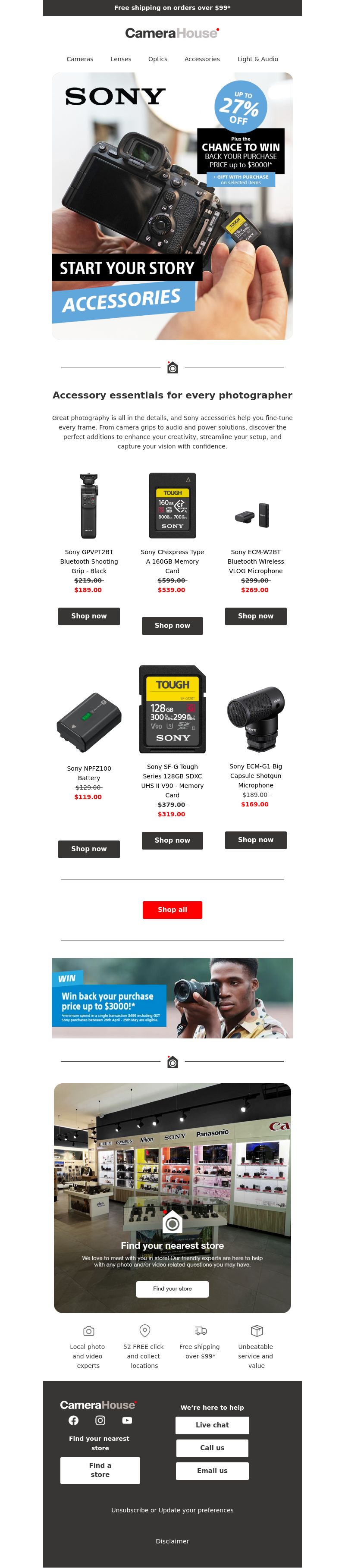Open Camera House Instagram profile
345x1568 pixels.
pos(100,1420)
